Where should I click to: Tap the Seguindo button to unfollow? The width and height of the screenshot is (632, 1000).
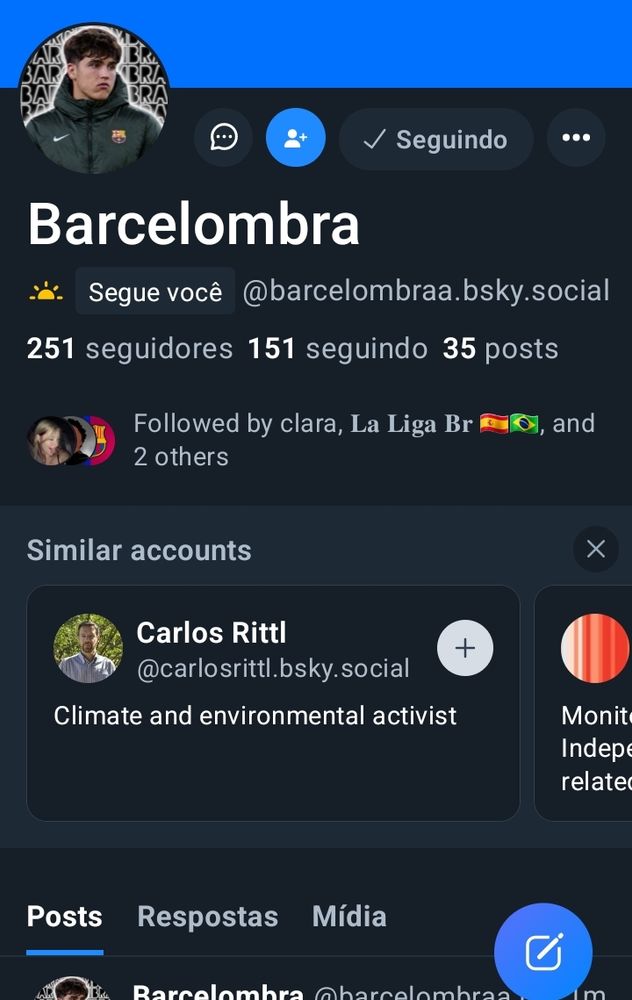435,140
